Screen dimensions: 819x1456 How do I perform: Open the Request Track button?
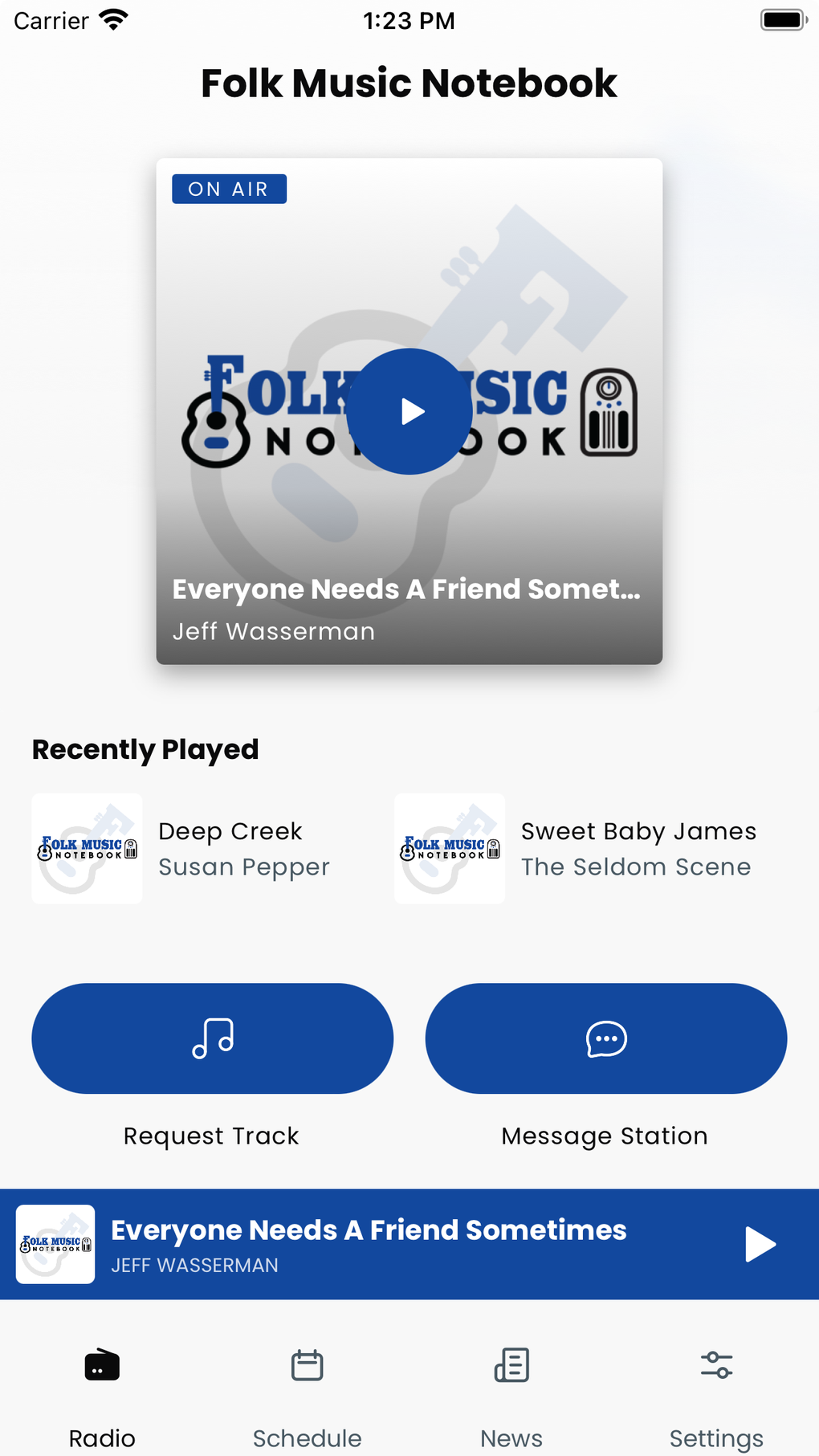tap(212, 1038)
